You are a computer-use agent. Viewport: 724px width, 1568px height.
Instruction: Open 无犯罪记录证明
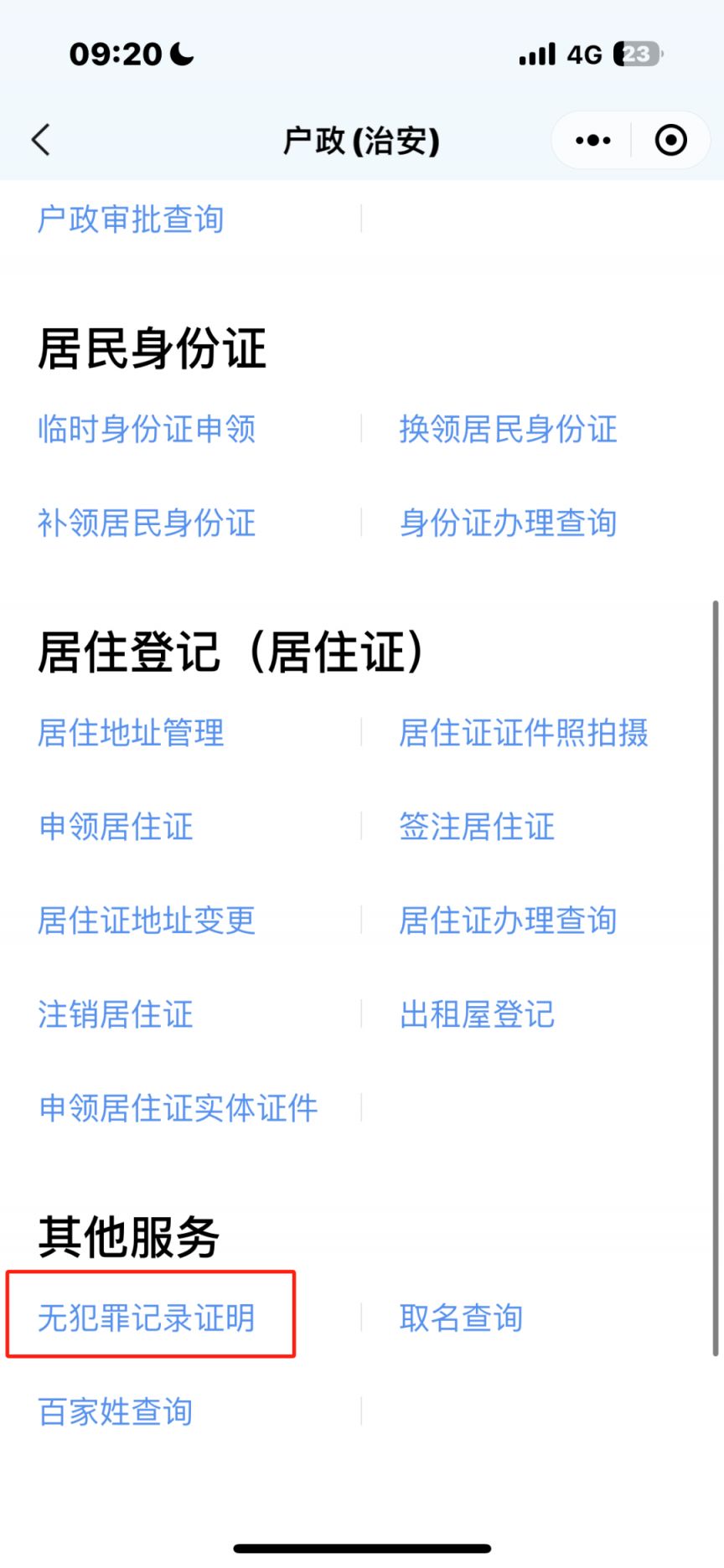[x=147, y=1318]
